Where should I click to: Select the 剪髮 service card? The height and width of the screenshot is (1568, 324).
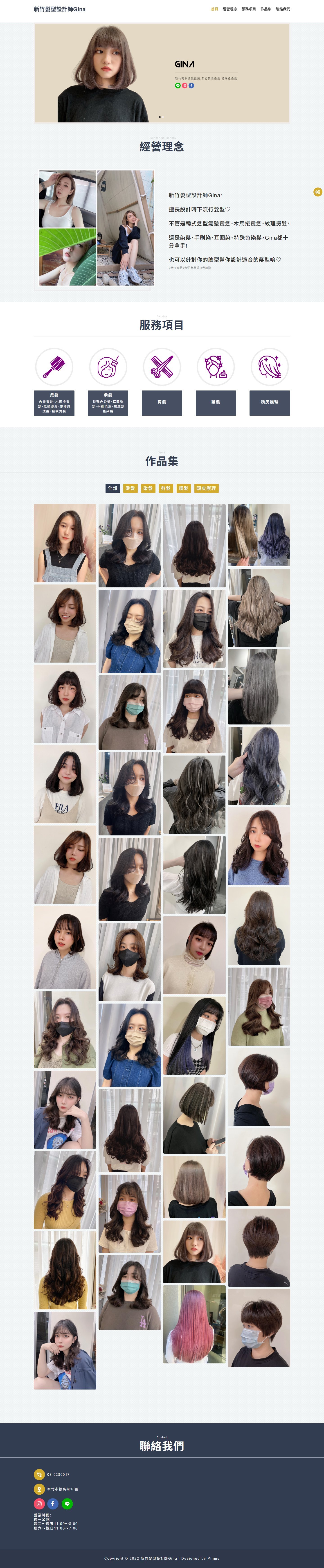161,402
